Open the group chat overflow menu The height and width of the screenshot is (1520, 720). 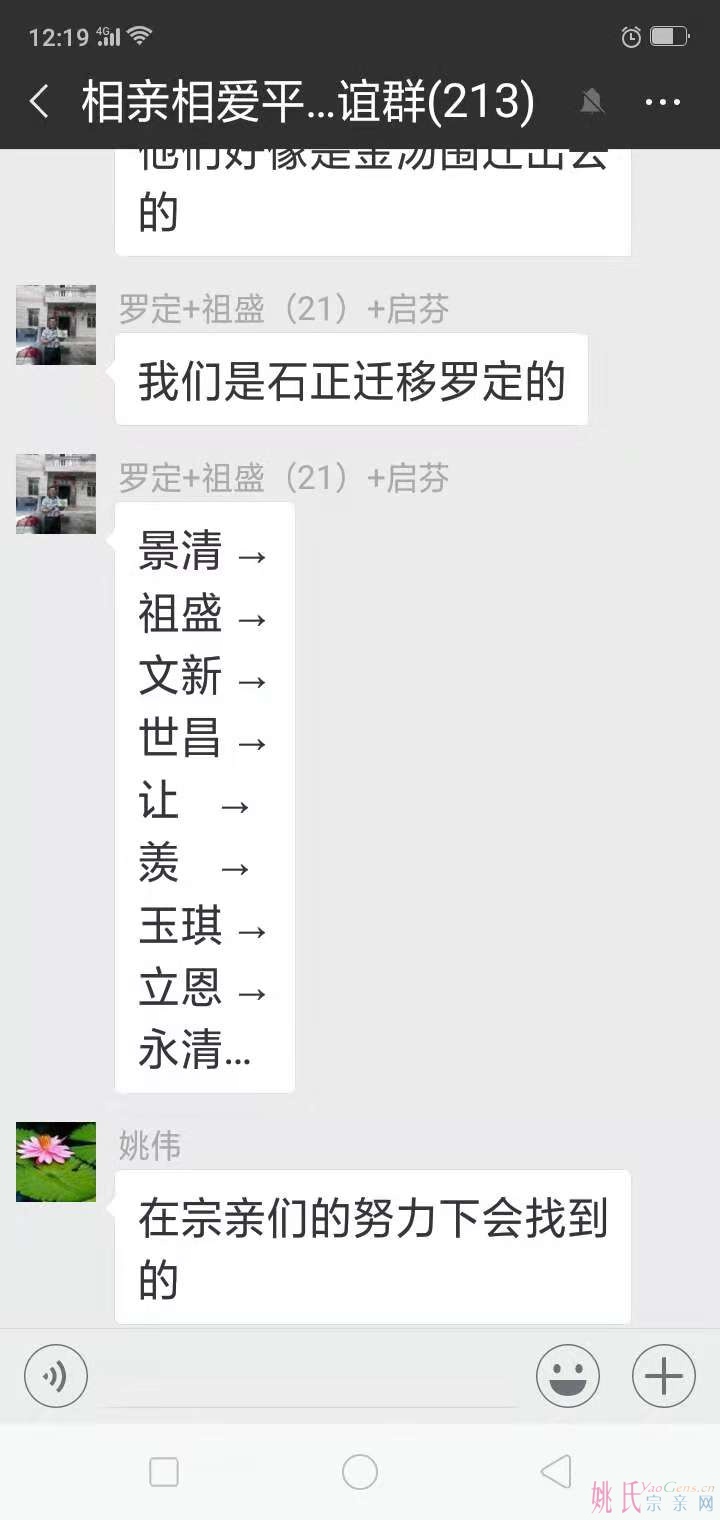pos(662,102)
